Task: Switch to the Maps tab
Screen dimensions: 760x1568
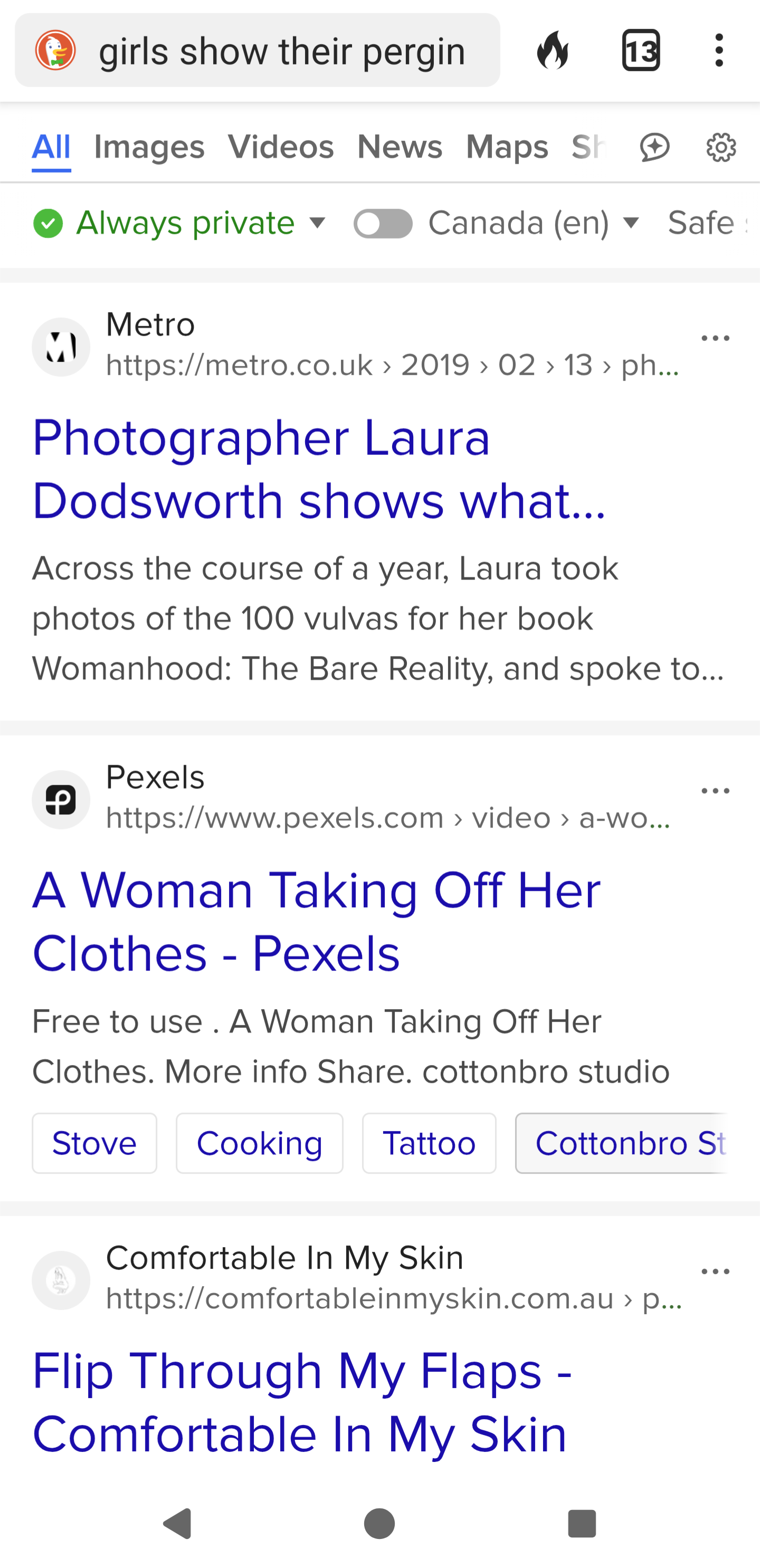Action: 507,147
